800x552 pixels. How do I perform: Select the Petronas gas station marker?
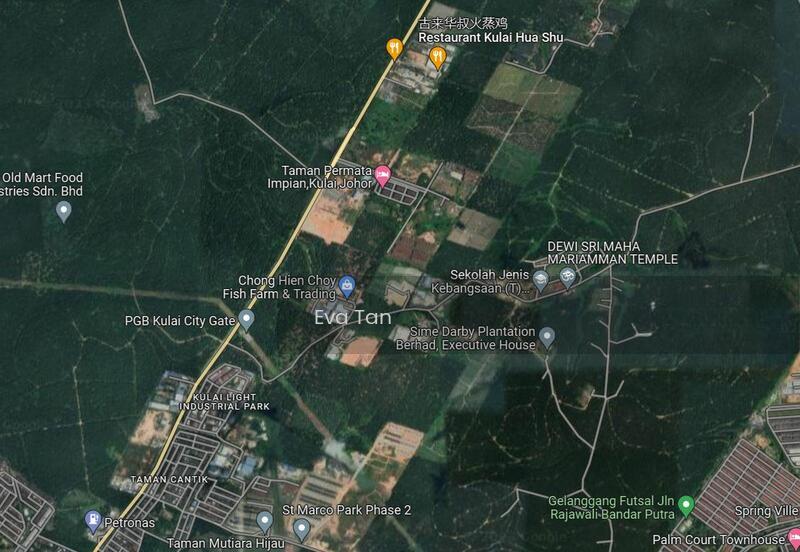tap(92, 519)
